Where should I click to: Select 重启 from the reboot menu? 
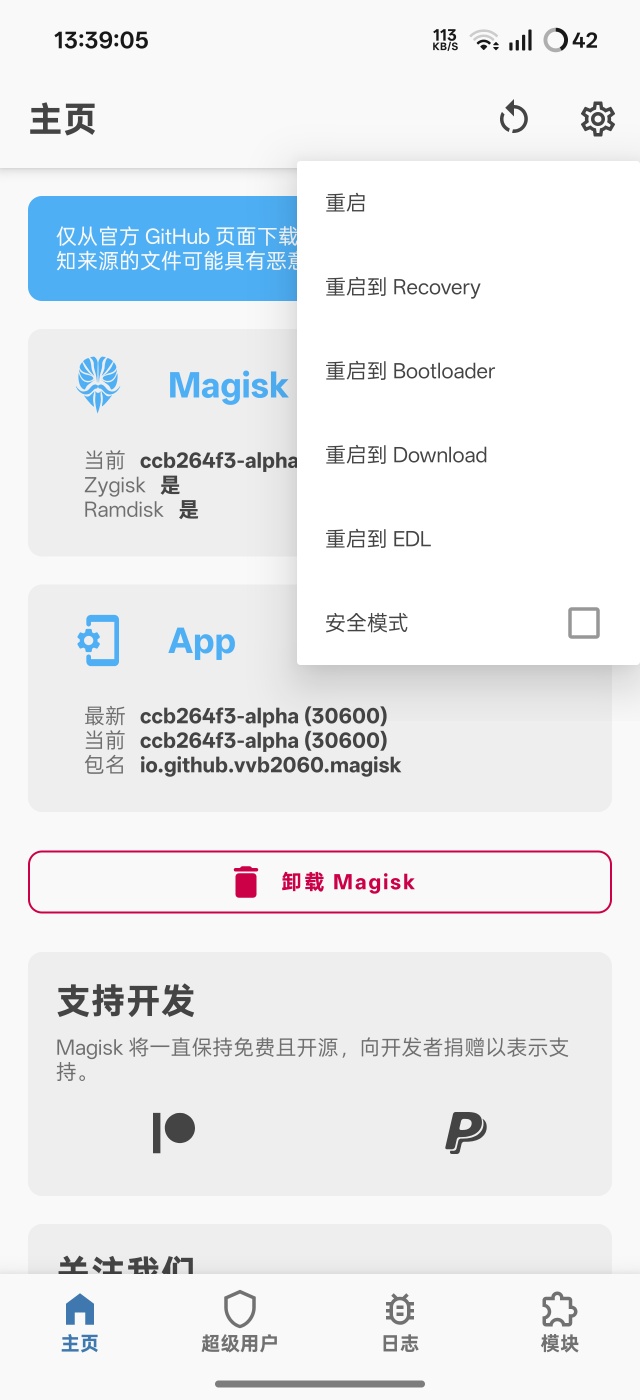coord(346,203)
